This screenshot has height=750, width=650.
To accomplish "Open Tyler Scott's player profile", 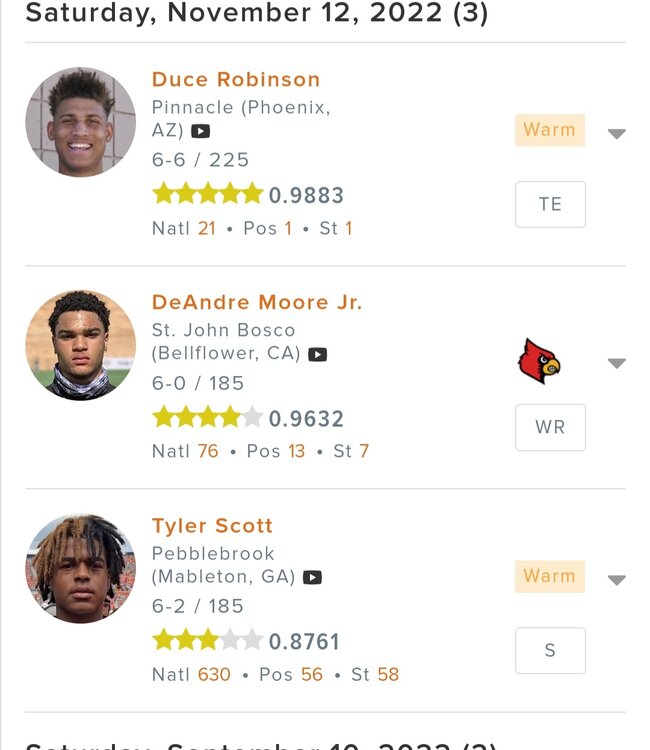I will coord(212,526).
